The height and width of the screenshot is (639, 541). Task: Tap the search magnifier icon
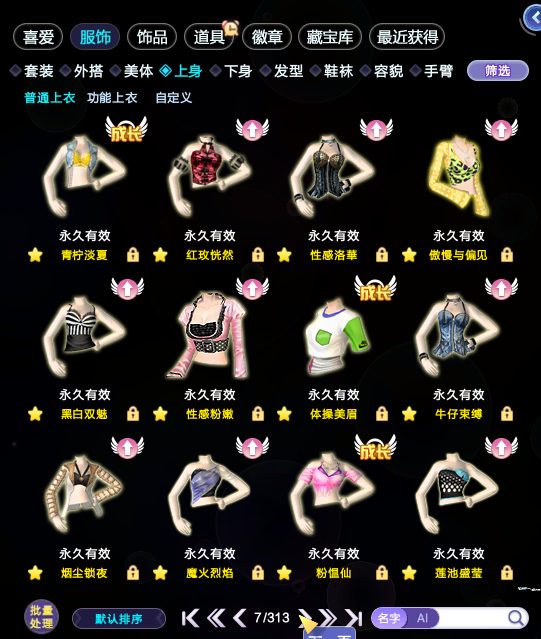click(517, 618)
